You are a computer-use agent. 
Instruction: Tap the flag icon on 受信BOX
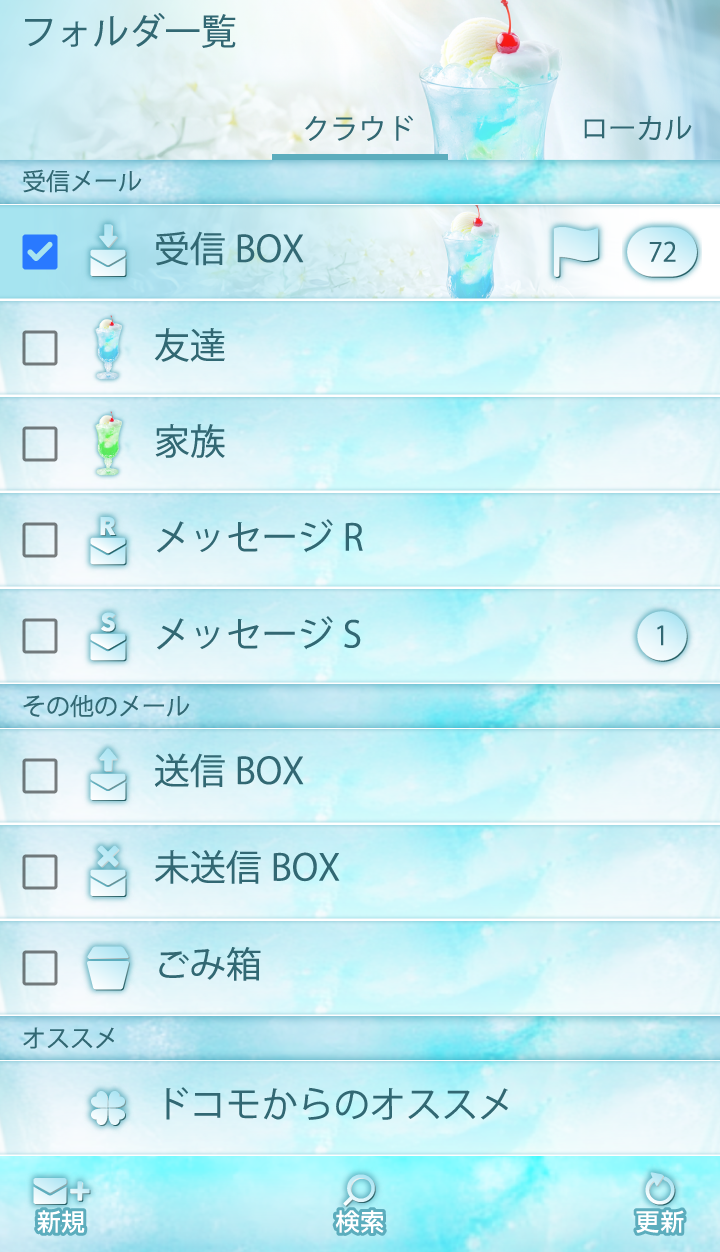pyautogui.click(x=576, y=252)
